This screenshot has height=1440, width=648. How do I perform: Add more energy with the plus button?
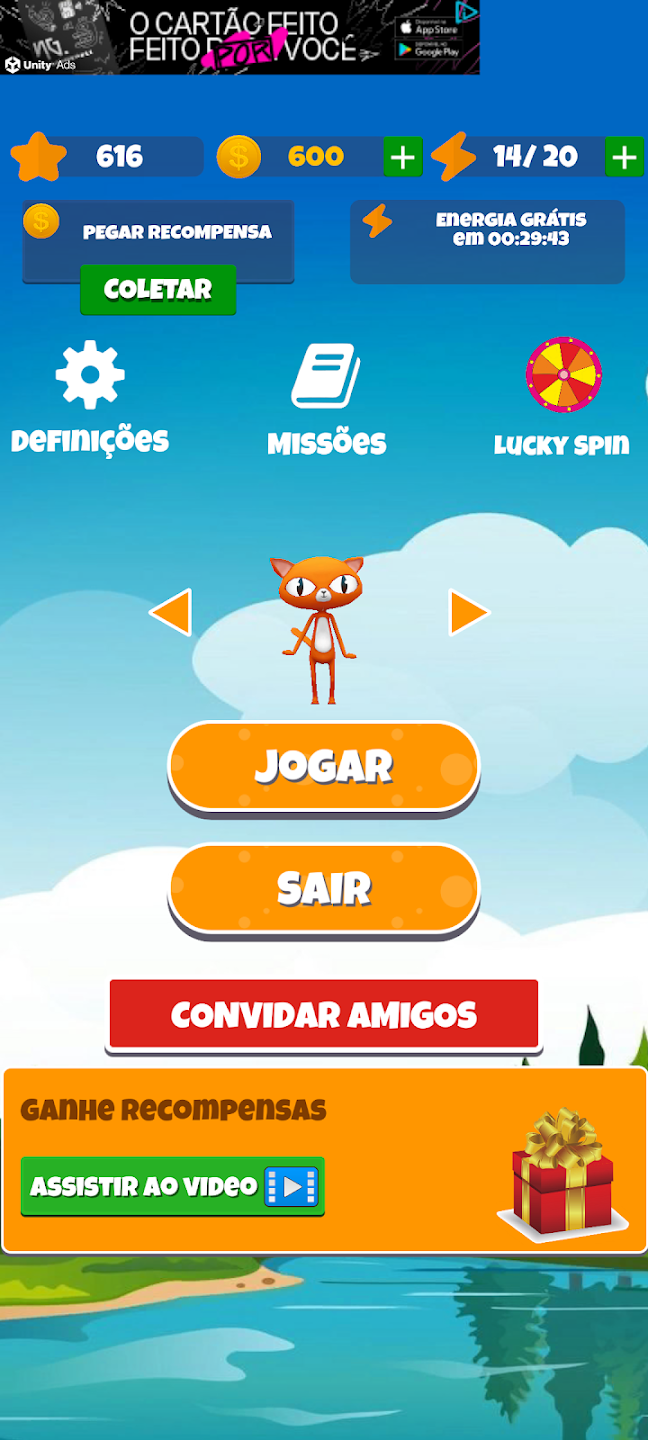point(624,157)
